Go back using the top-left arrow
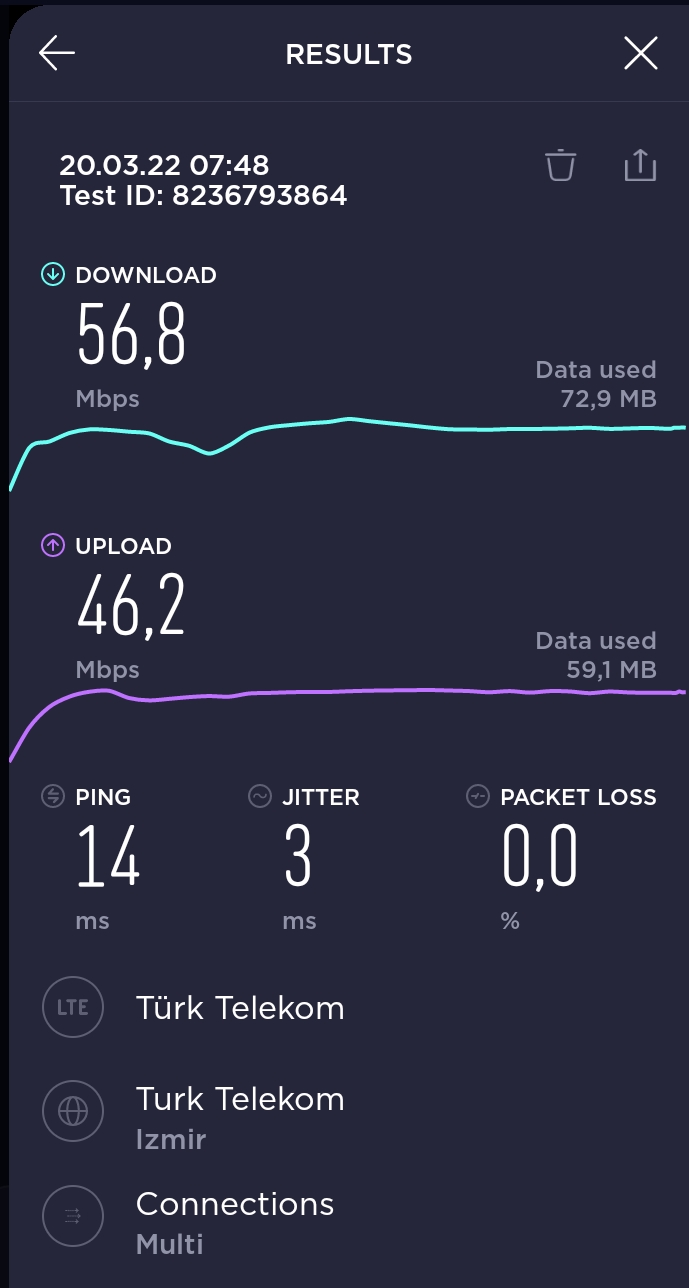Screen dimensions: 689x1288 (57, 54)
